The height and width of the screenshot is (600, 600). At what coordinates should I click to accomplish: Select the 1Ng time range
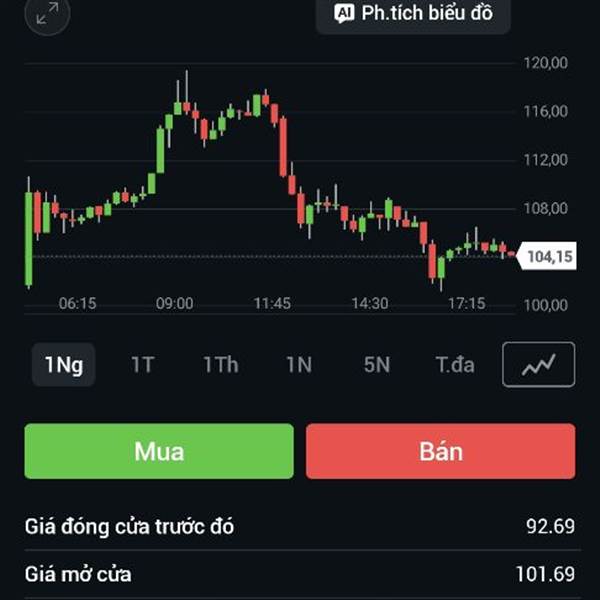pyautogui.click(x=63, y=365)
